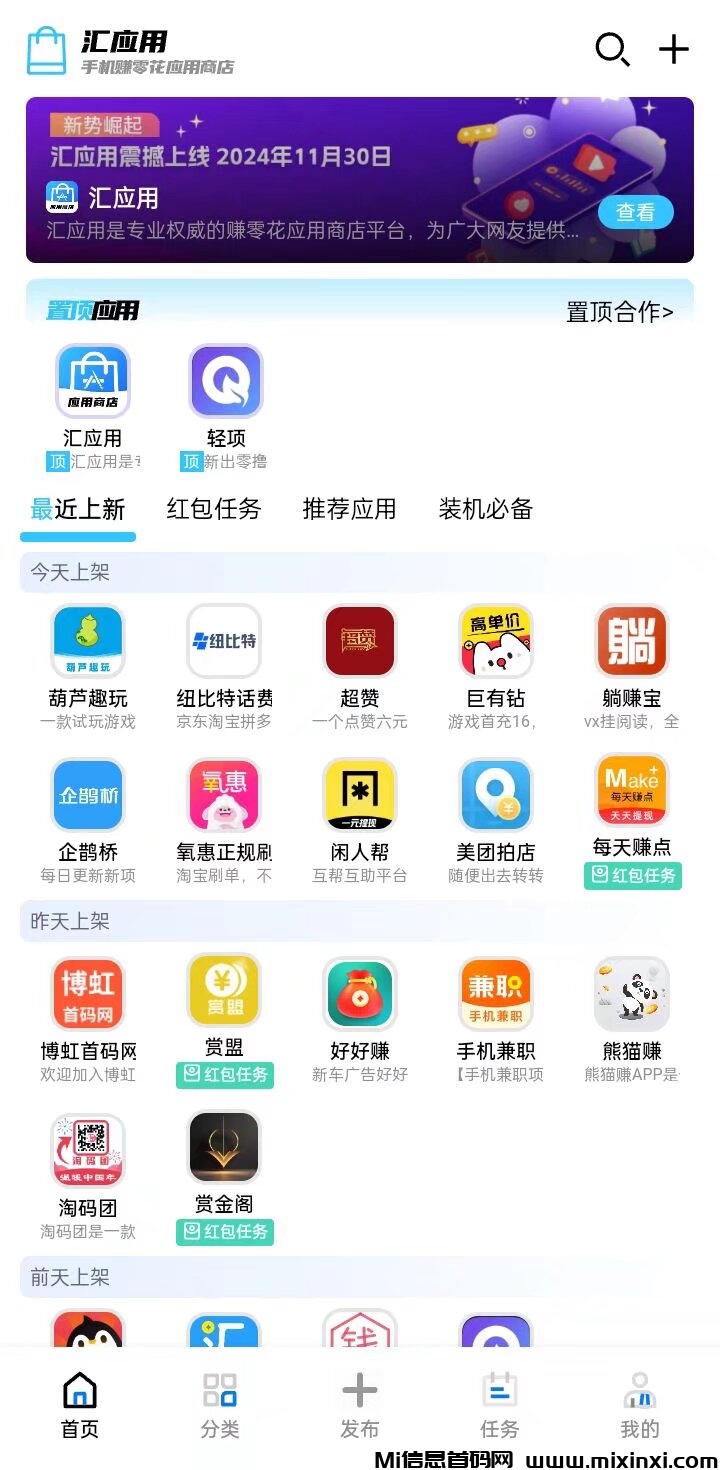This screenshot has height=1470, width=720.
Task: Open the 葫芦趣玩 app icon
Action: tap(87, 642)
